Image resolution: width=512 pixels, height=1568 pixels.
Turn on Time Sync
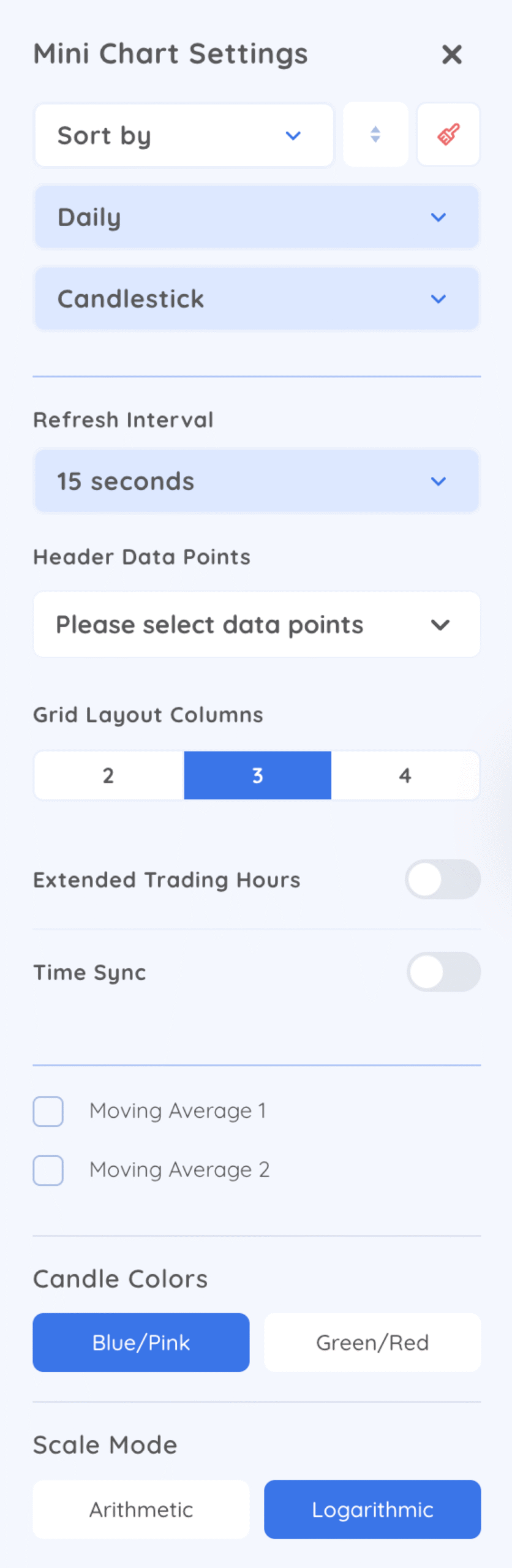point(443,972)
